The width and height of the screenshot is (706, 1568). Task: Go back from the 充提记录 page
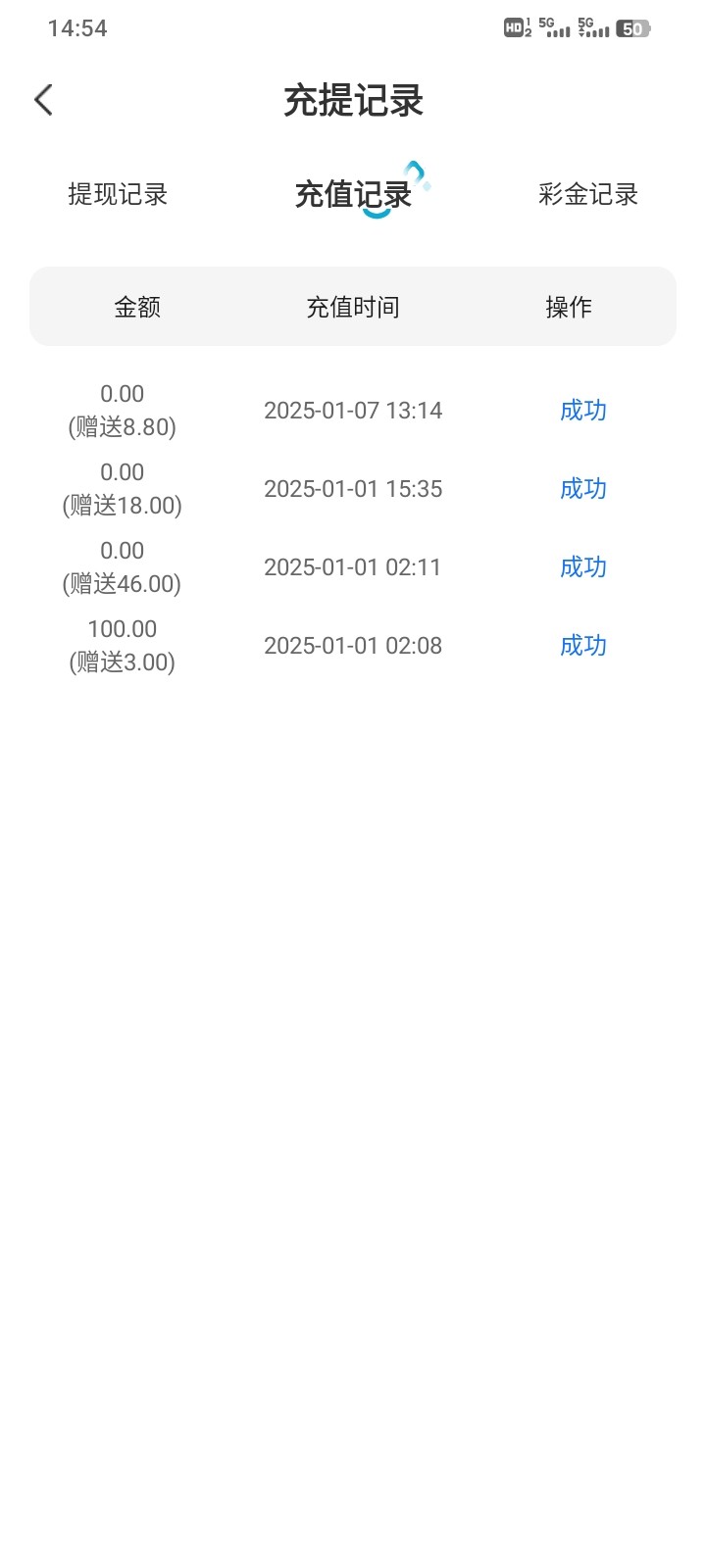tap(43, 100)
